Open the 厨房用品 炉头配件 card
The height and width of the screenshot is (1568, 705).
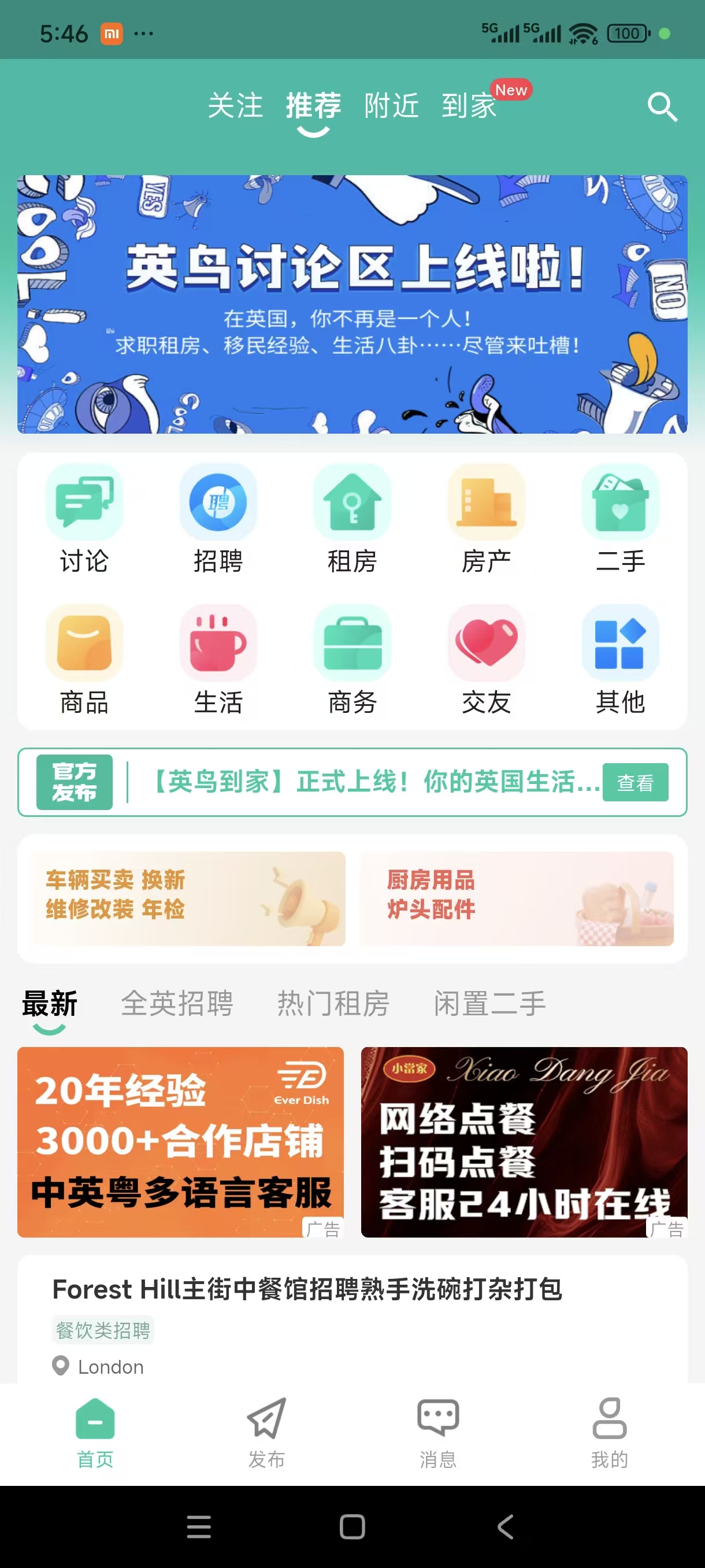(x=517, y=898)
